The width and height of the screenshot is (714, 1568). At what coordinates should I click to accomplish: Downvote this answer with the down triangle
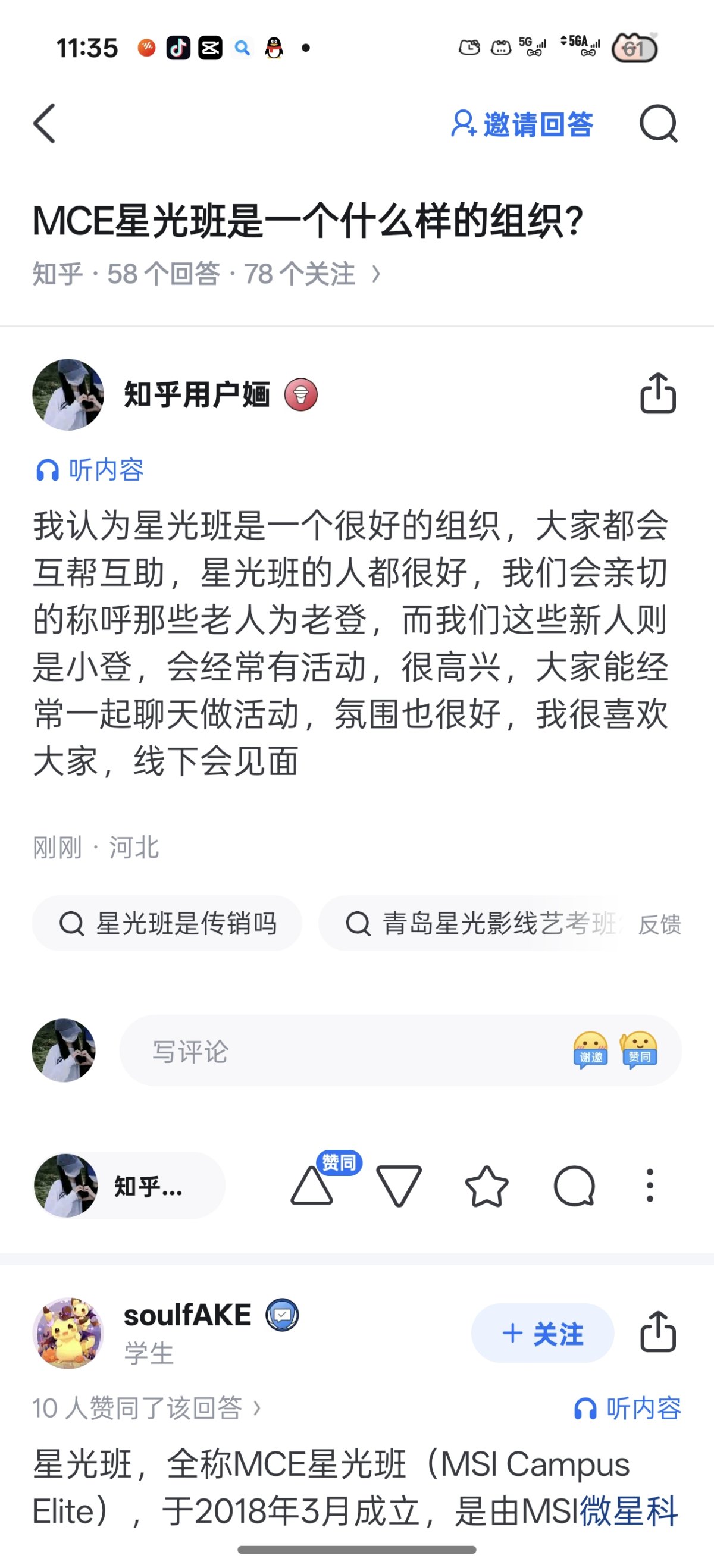(x=399, y=1185)
